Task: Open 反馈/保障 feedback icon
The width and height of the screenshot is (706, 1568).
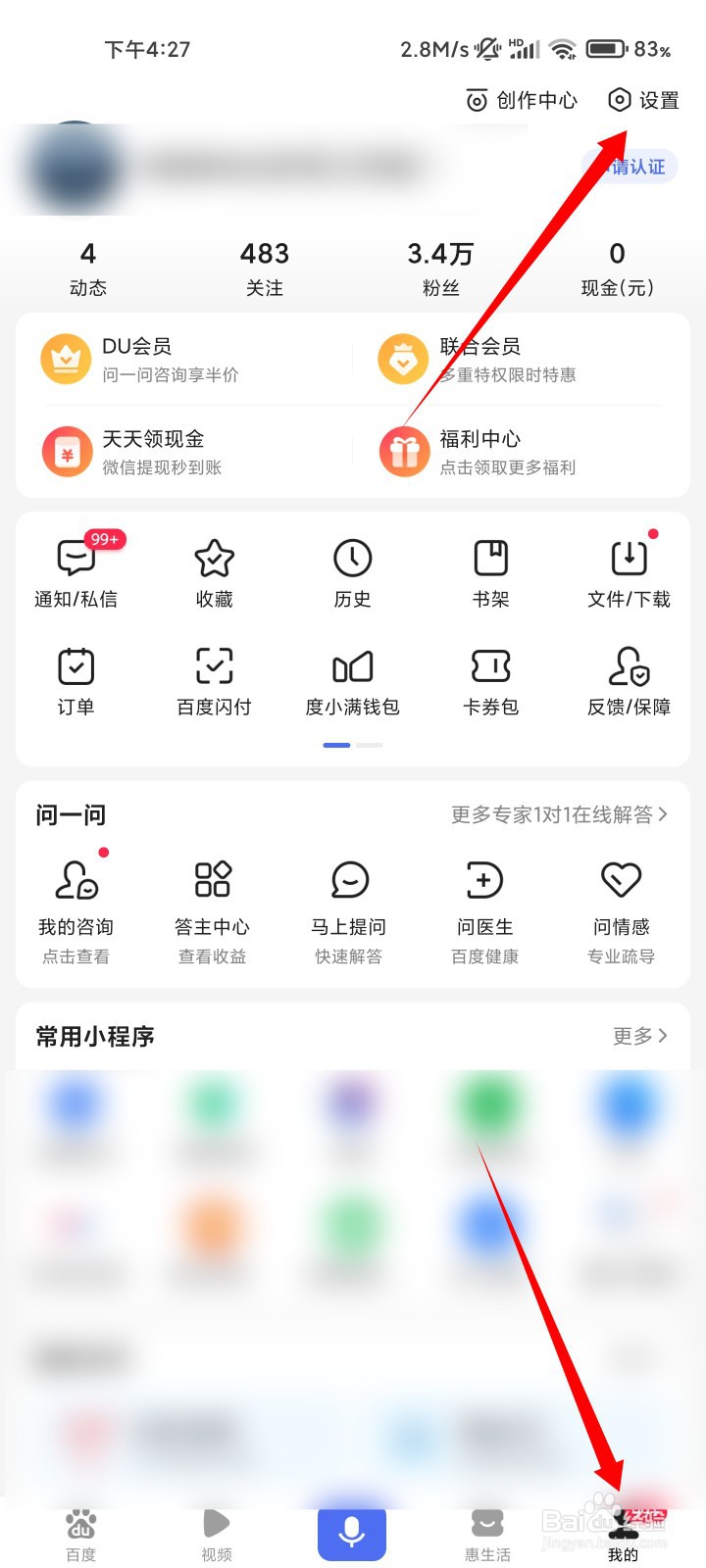Action: tap(628, 679)
